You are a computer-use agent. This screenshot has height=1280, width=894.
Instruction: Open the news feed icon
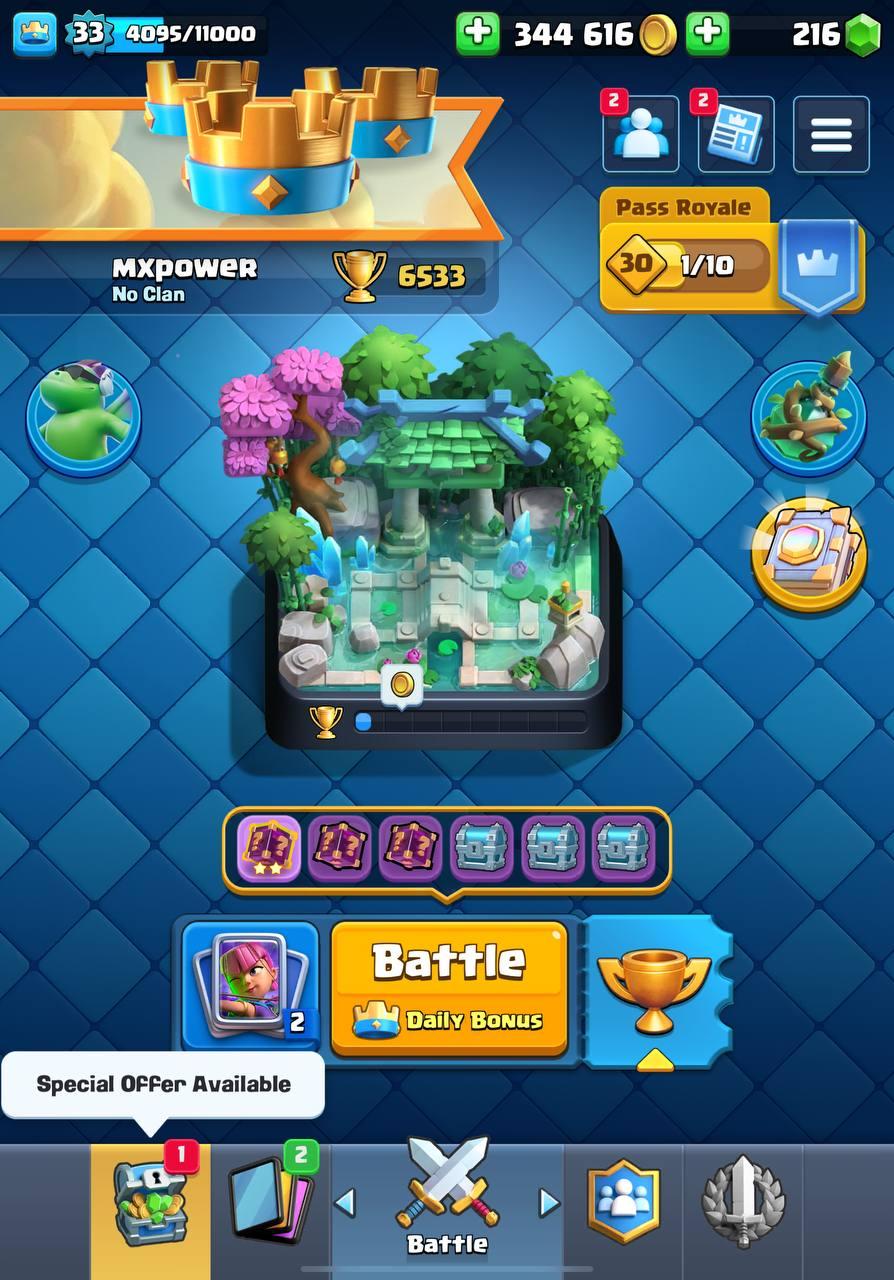(735, 134)
